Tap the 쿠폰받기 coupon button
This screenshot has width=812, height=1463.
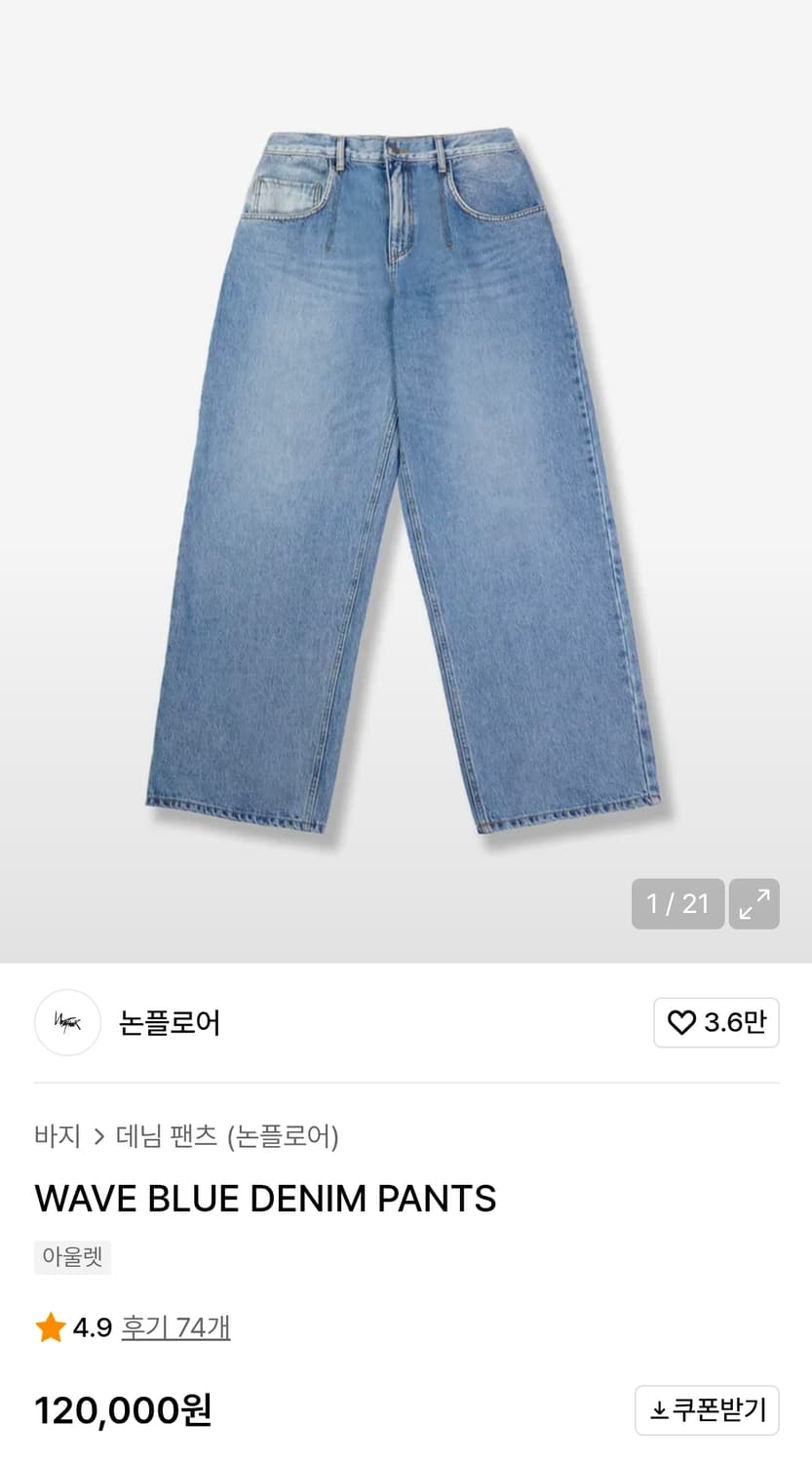(706, 1408)
